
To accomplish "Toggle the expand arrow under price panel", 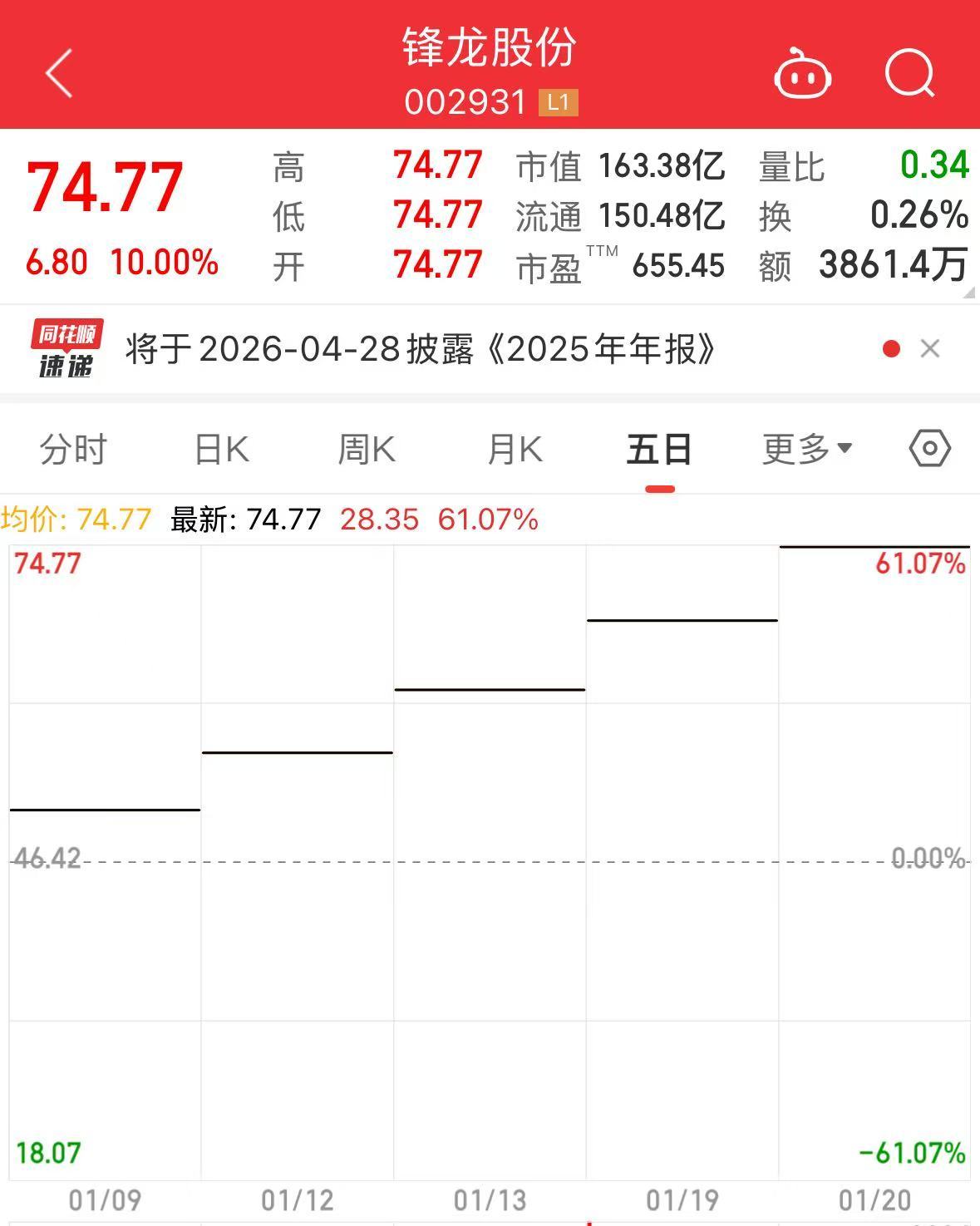I will click(969, 289).
